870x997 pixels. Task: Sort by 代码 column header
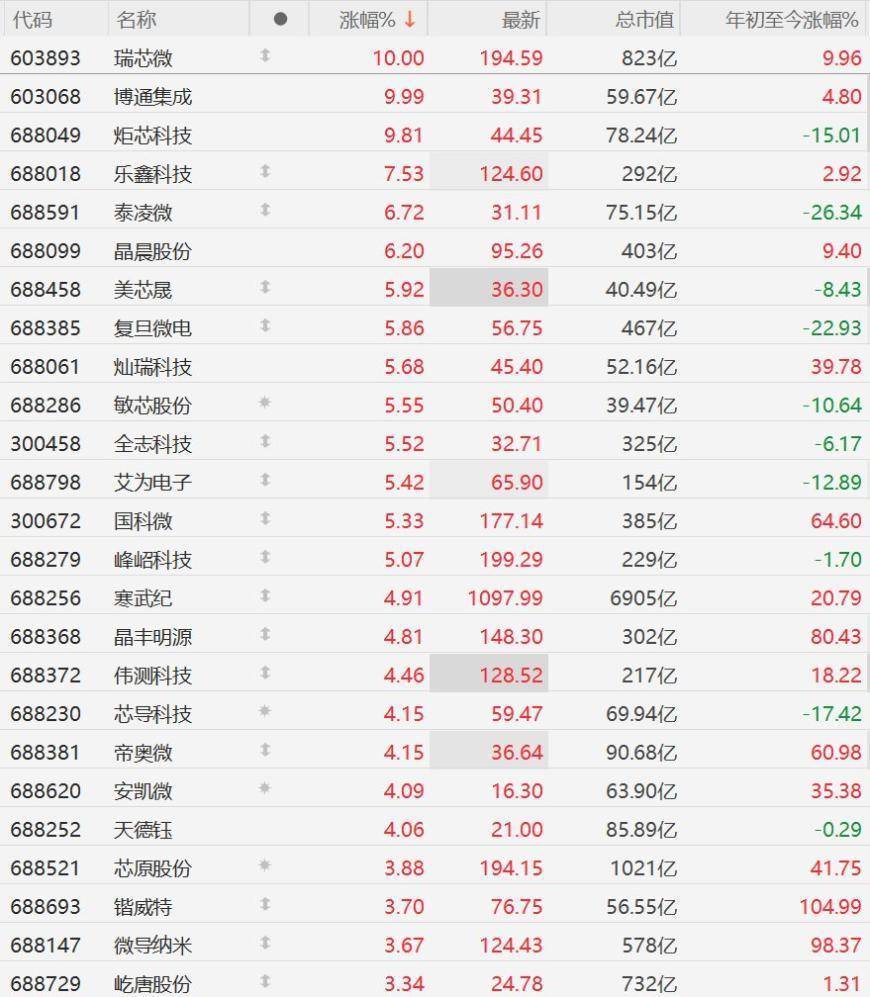32,20
